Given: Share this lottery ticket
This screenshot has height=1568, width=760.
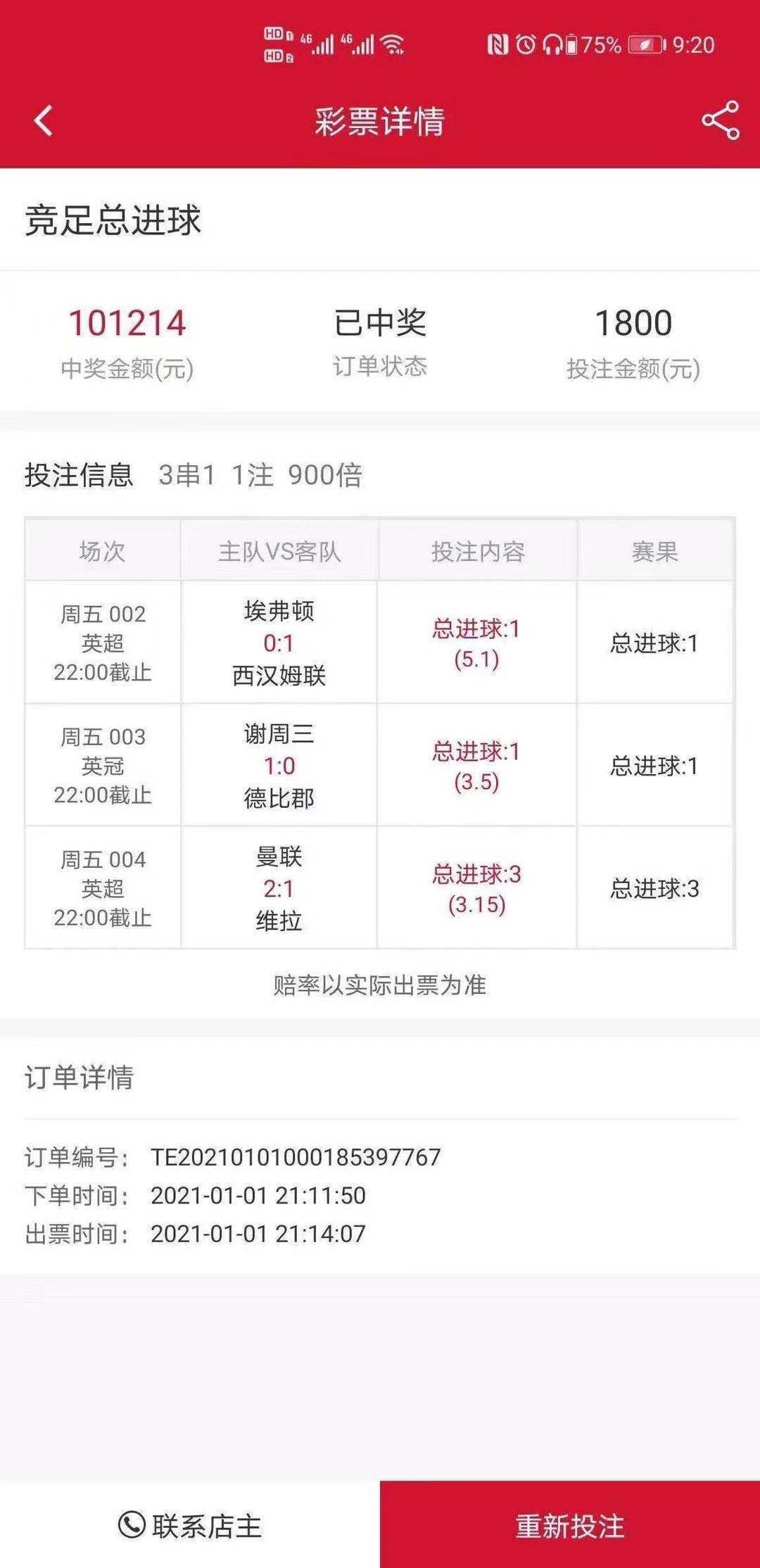Looking at the screenshot, I should pos(721,120).
